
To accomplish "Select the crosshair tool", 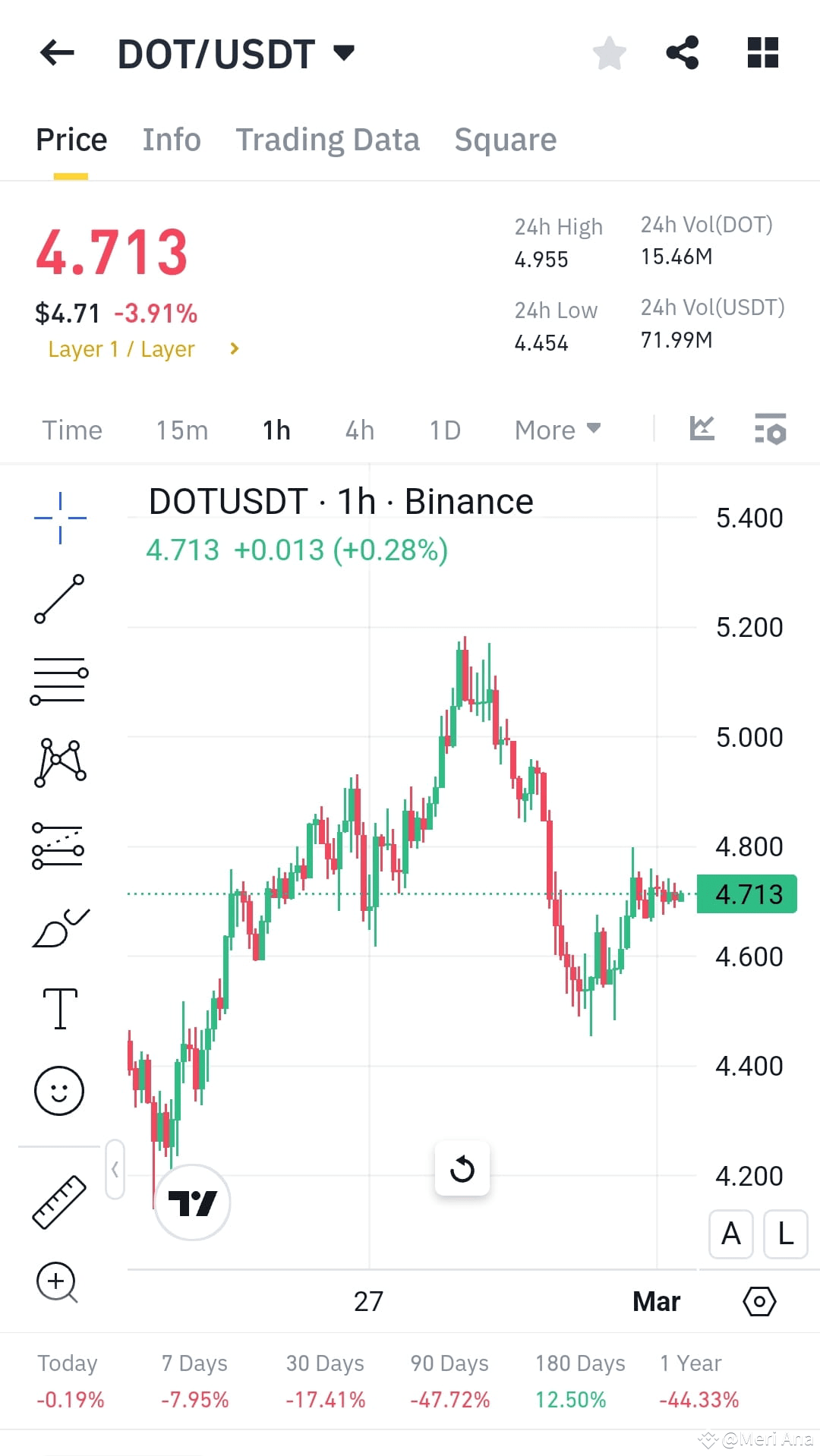I will click(59, 516).
